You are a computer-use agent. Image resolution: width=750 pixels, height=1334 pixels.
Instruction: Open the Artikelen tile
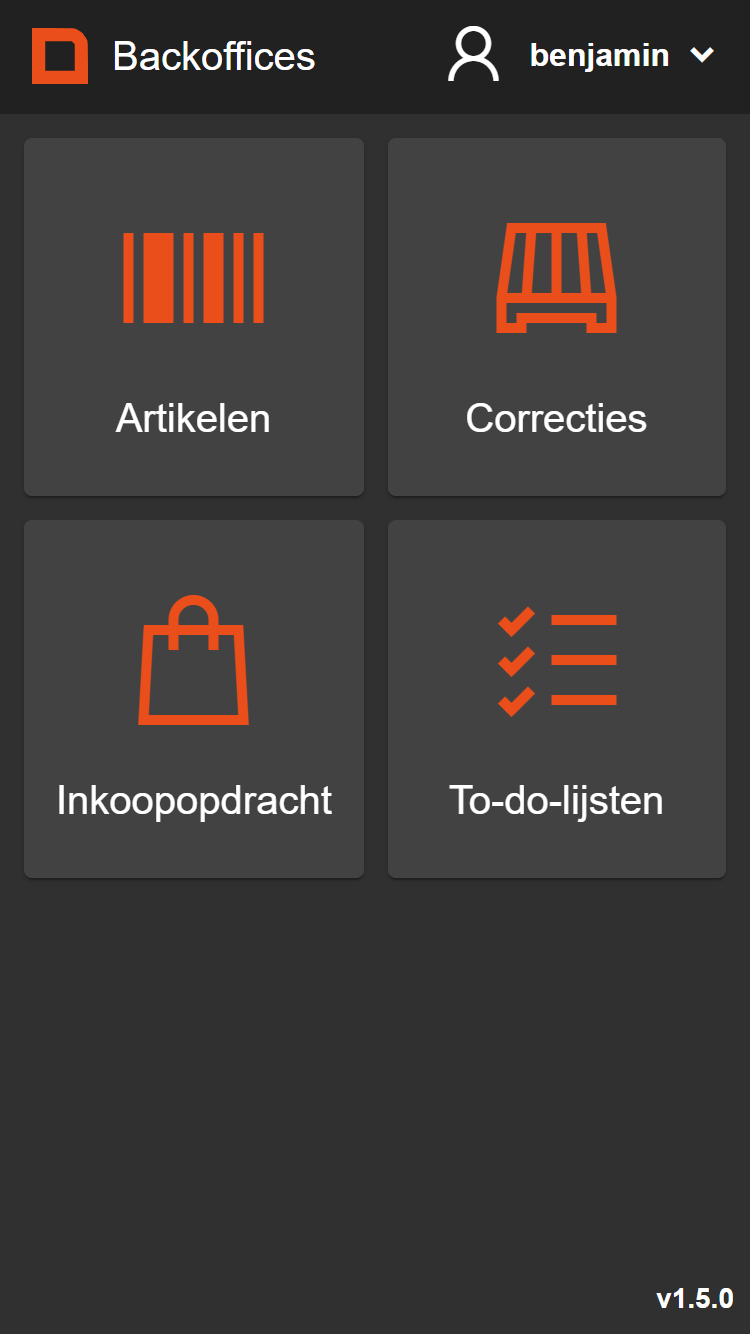tap(194, 316)
